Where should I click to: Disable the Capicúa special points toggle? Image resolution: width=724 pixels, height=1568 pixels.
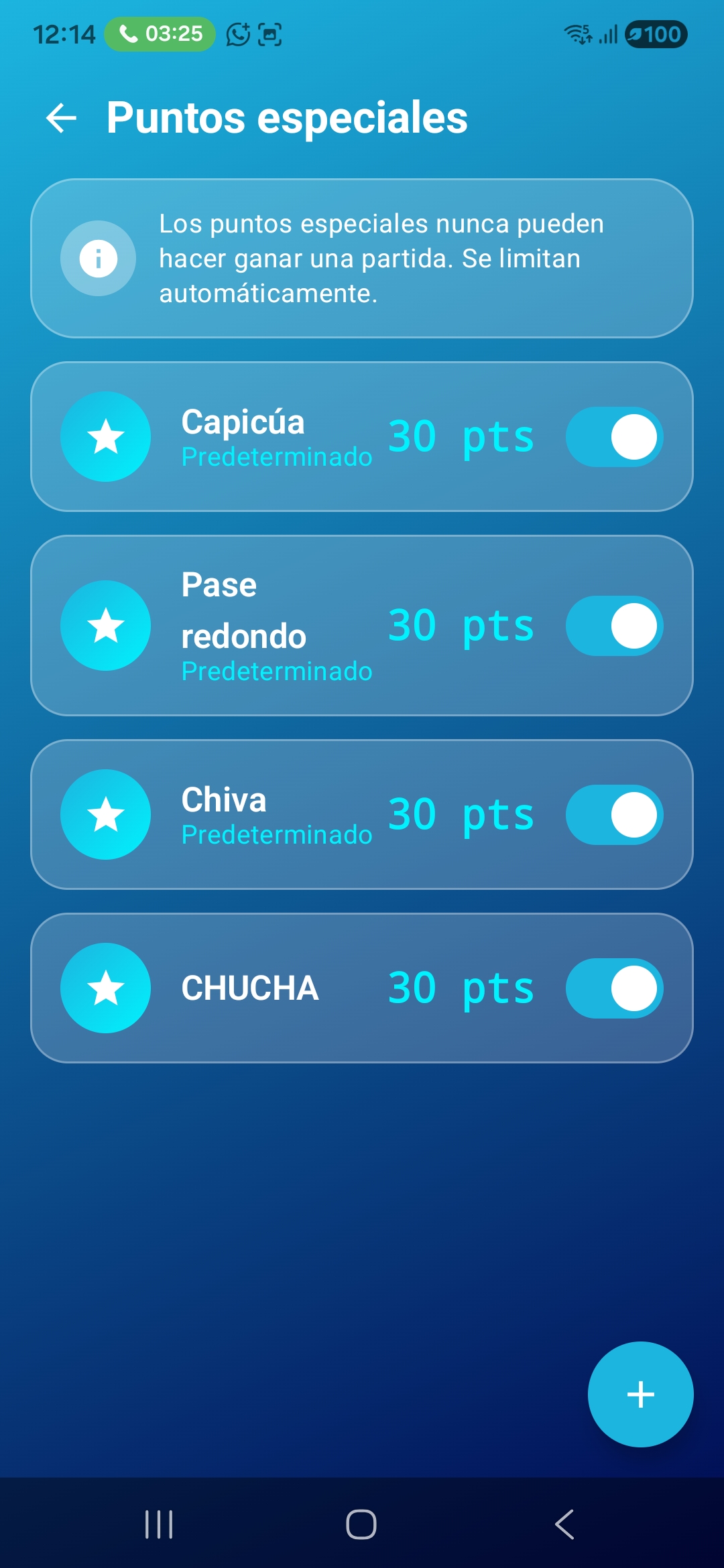pyautogui.click(x=613, y=437)
